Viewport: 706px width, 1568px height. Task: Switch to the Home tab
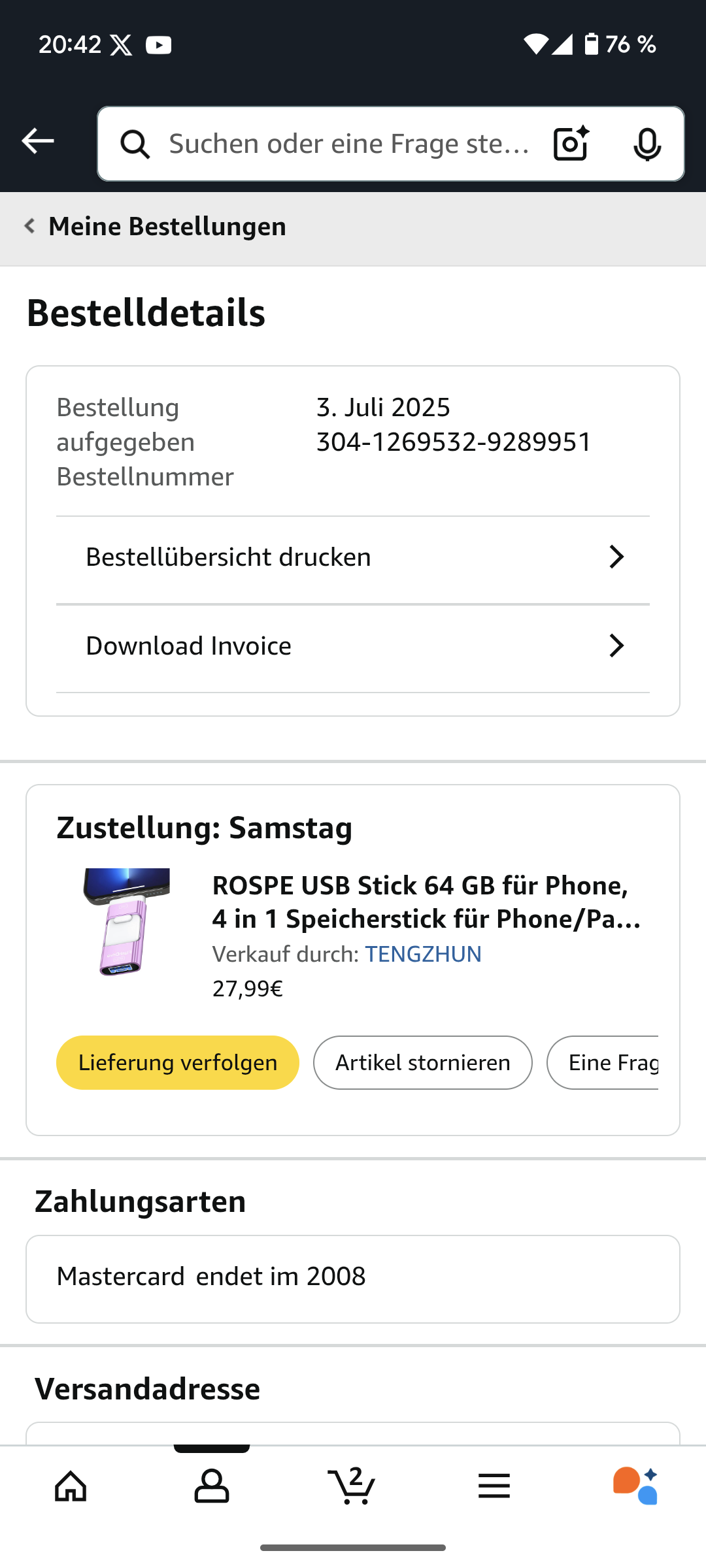pos(71,1486)
